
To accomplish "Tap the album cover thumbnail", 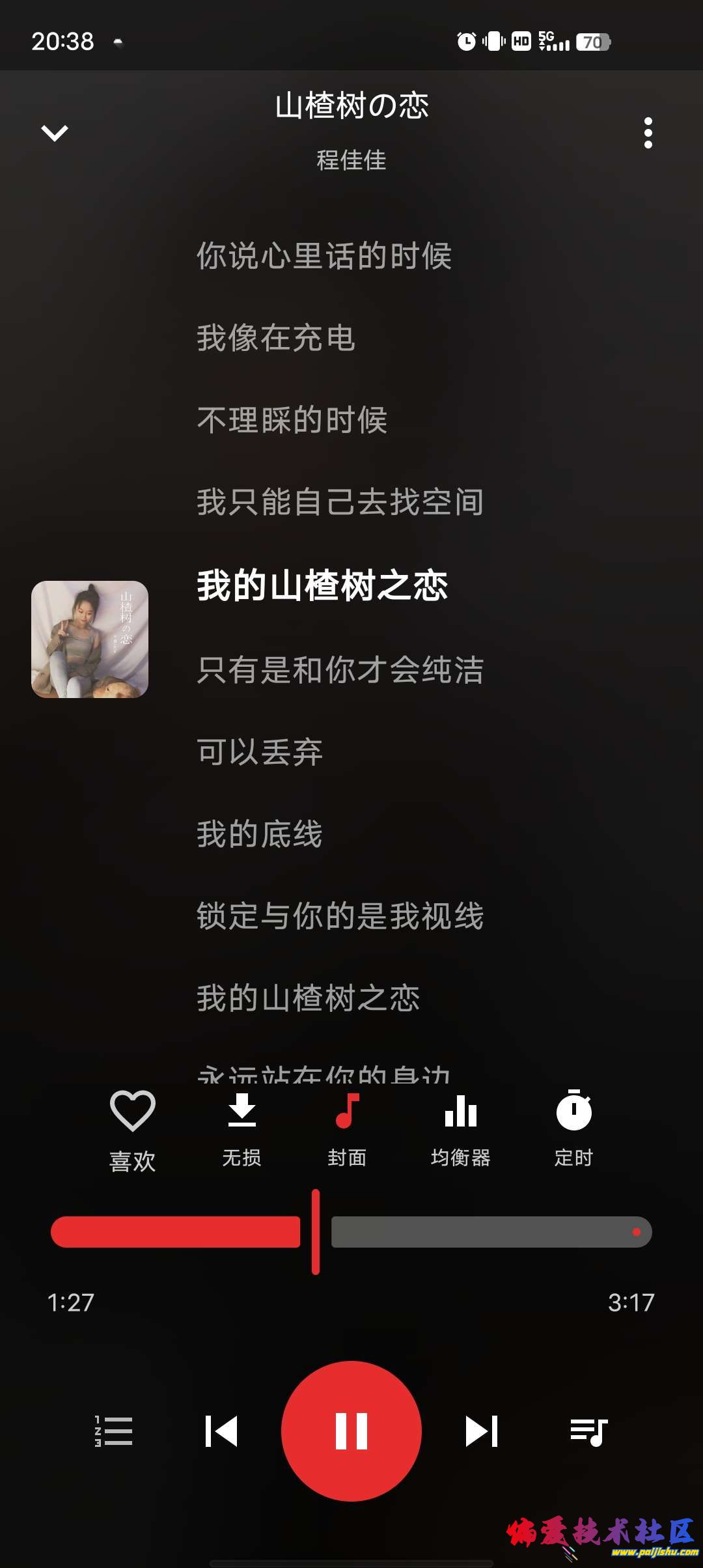I will tap(90, 639).
